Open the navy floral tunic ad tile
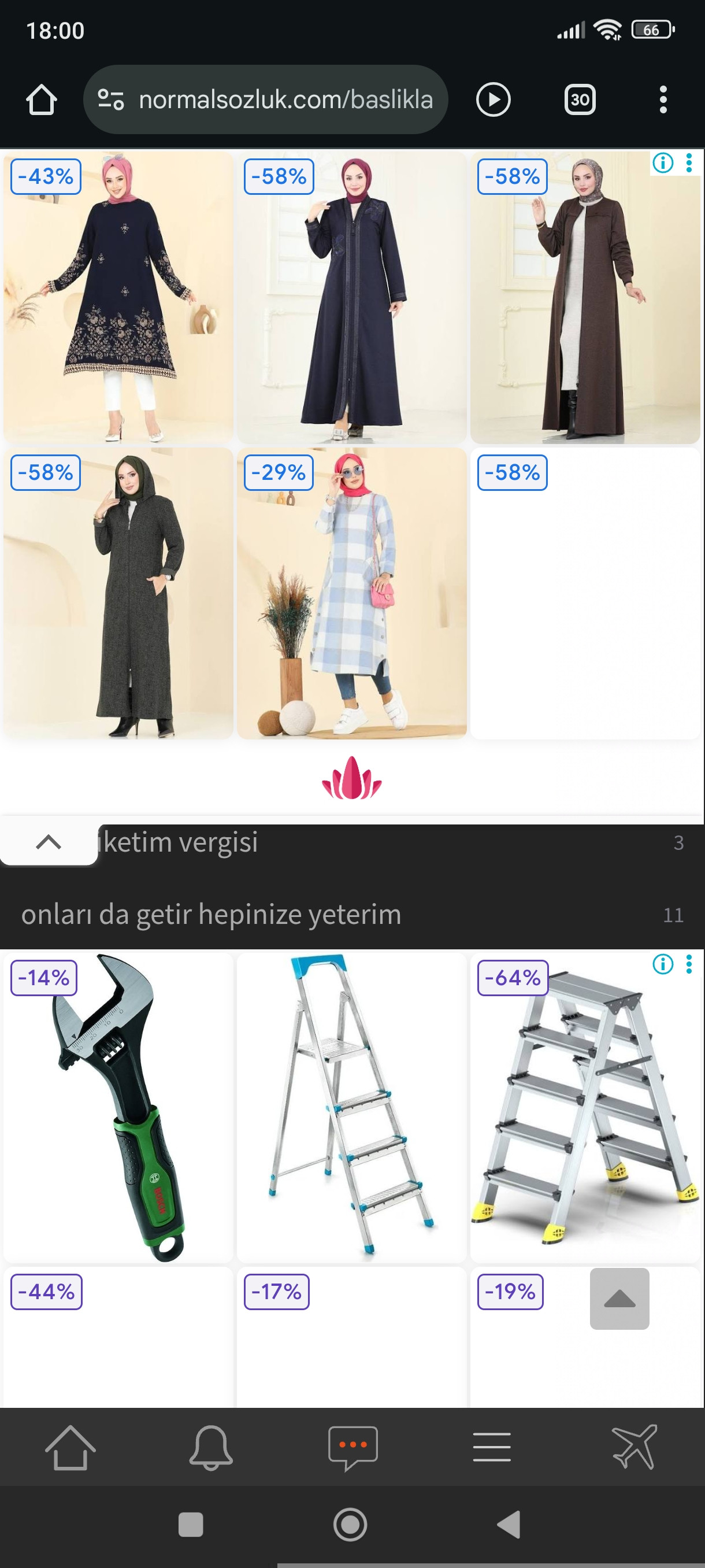705x1568 pixels. (118, 298)
